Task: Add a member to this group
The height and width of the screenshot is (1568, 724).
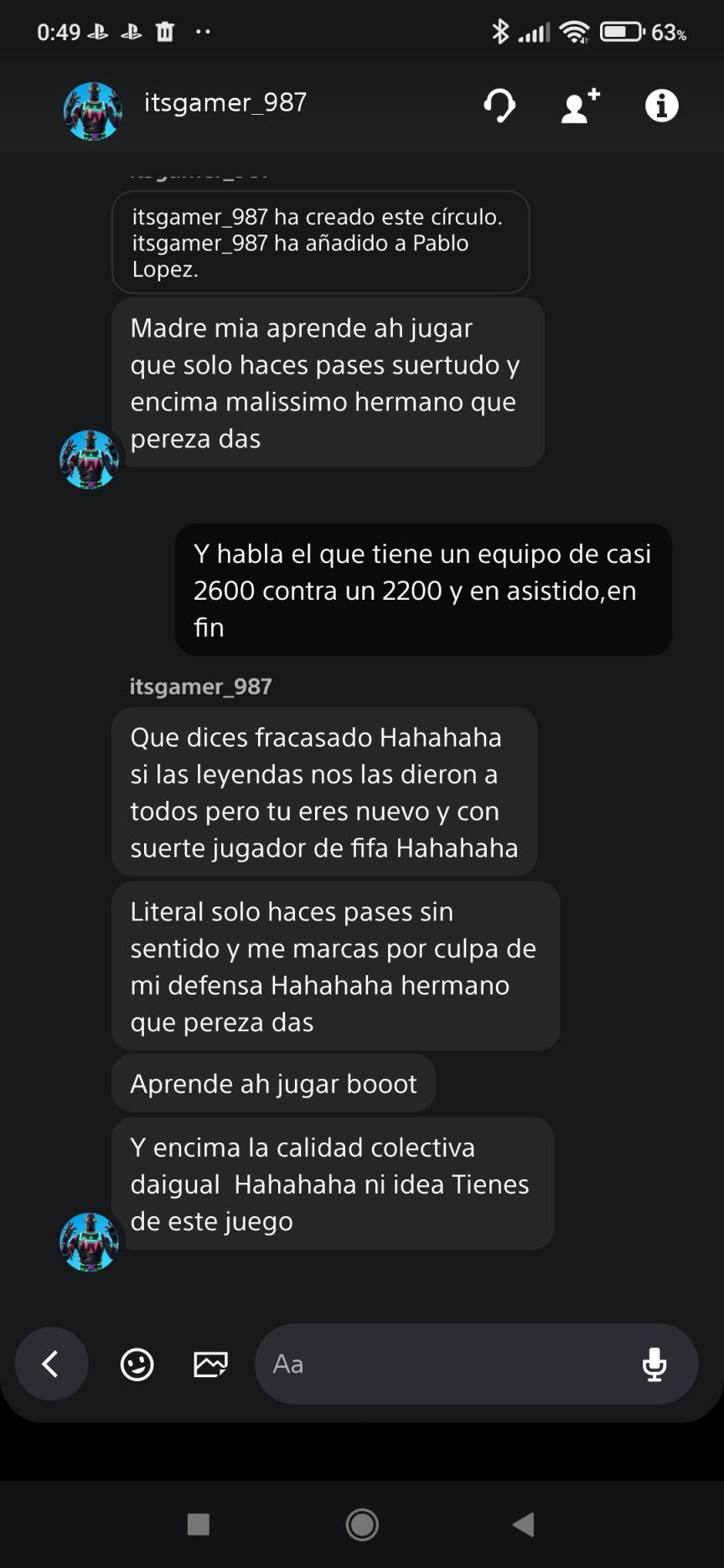Action: [580, 106]
